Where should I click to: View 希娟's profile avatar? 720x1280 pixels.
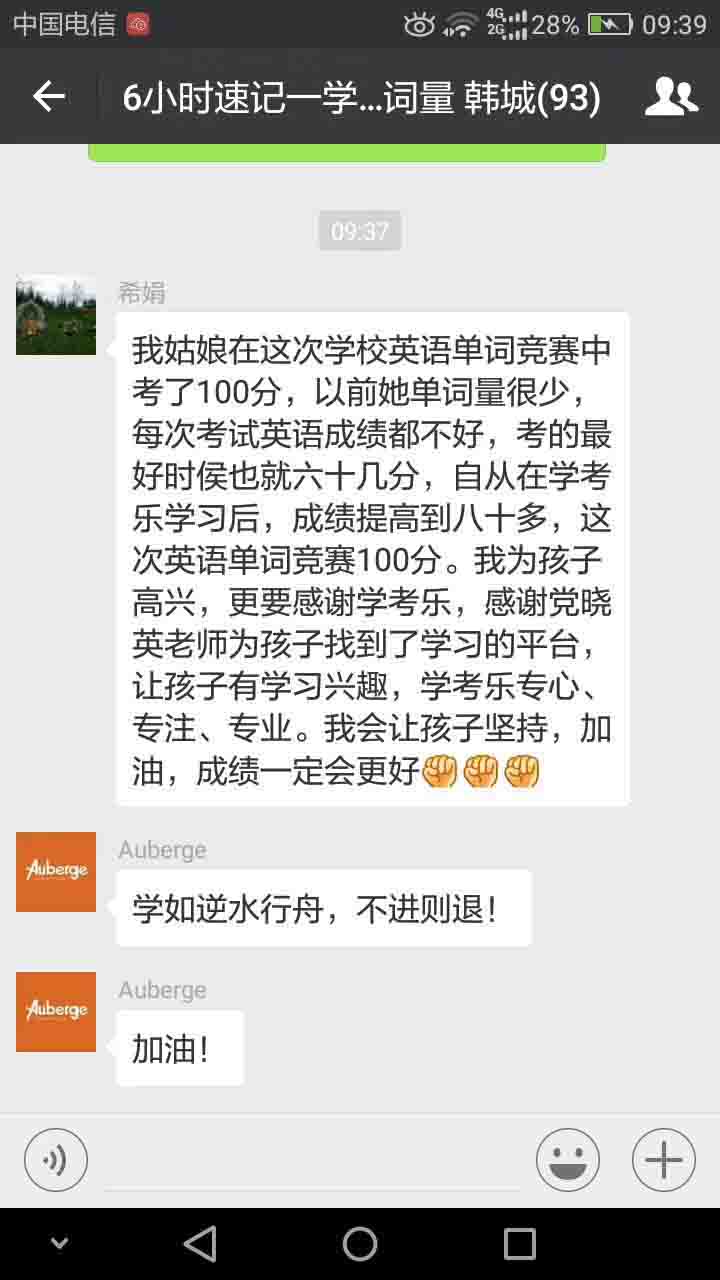click(x=56, y=315)
